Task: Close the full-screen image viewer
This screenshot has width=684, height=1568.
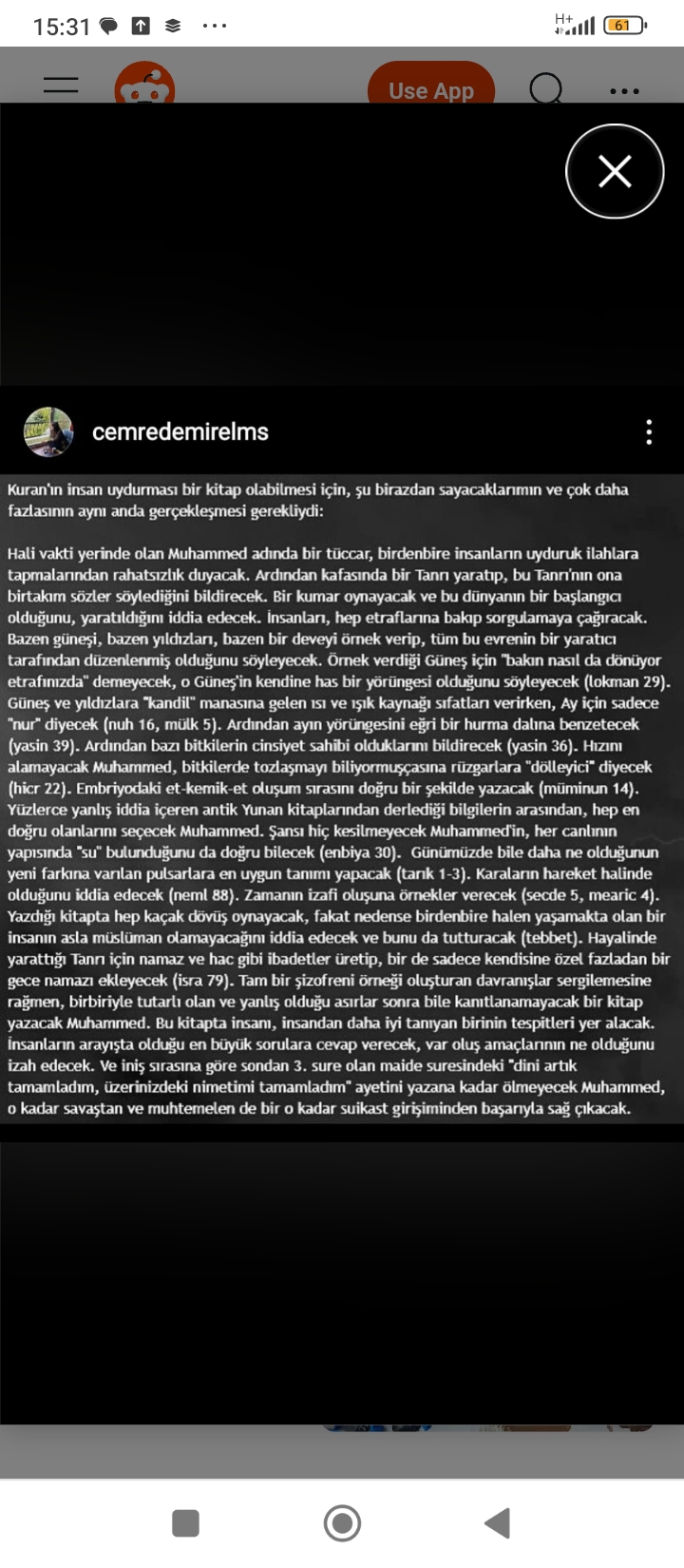Action: [x=615, y=172]
